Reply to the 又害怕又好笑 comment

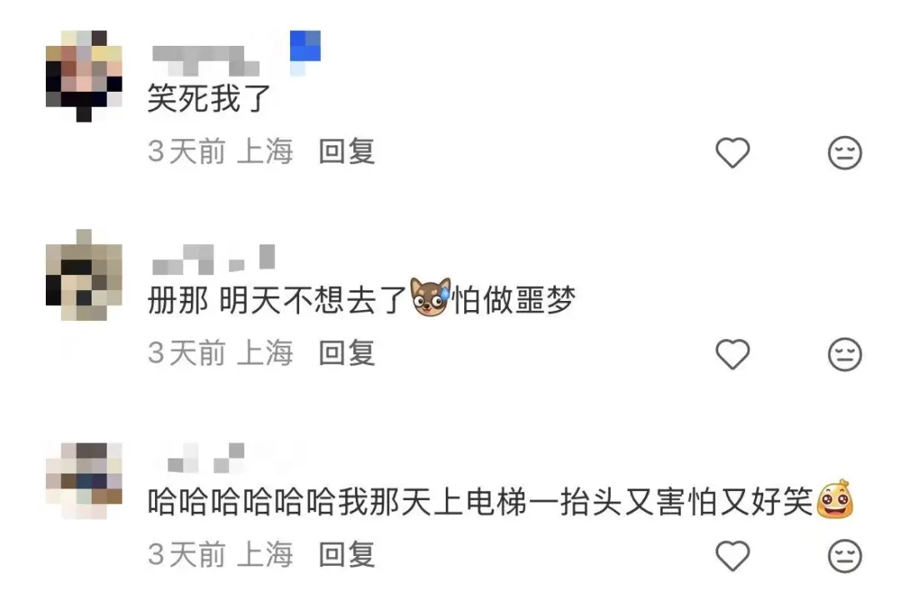(x=346, y=554)
